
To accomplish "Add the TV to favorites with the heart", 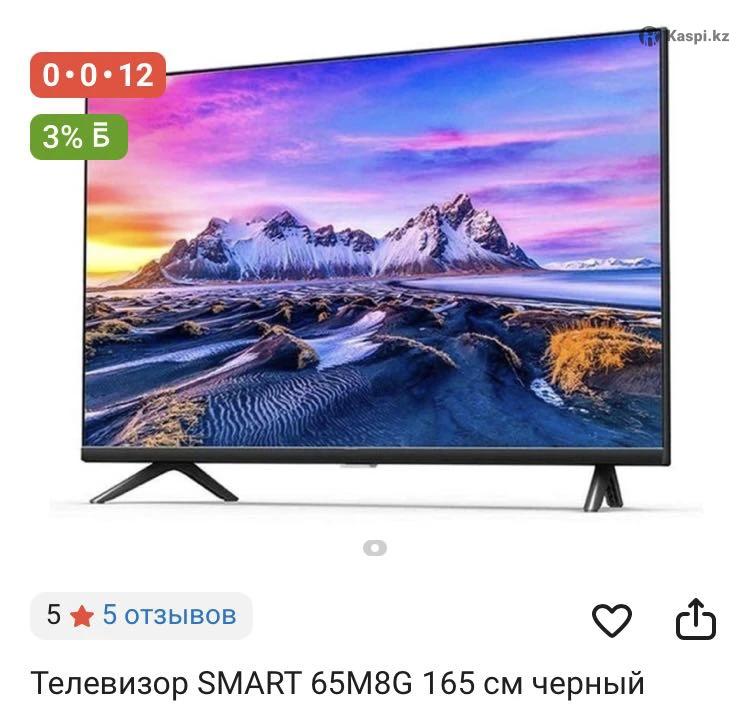I will (x=612, y=620).
